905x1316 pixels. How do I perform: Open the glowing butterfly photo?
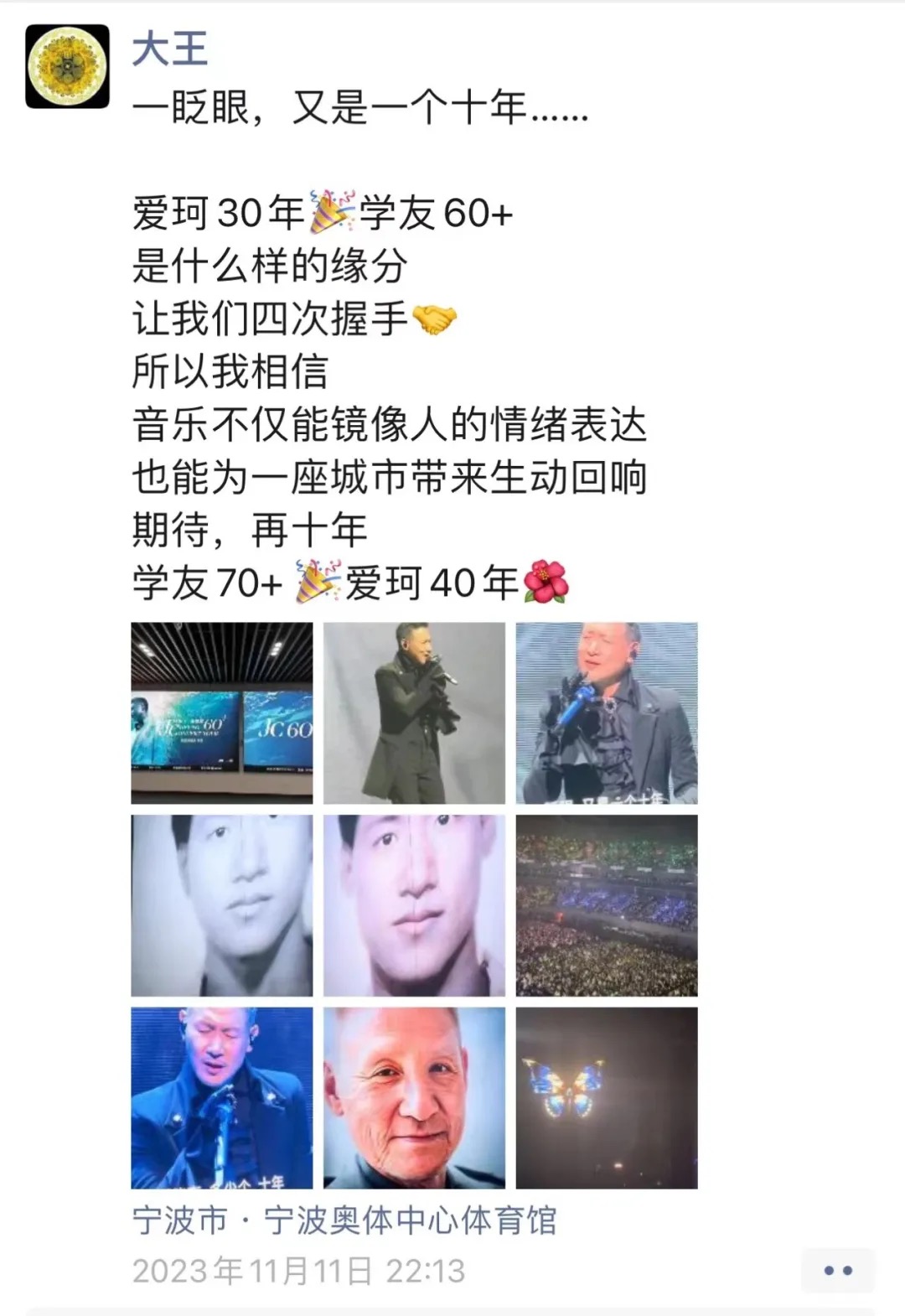(x=606, y=1097)
